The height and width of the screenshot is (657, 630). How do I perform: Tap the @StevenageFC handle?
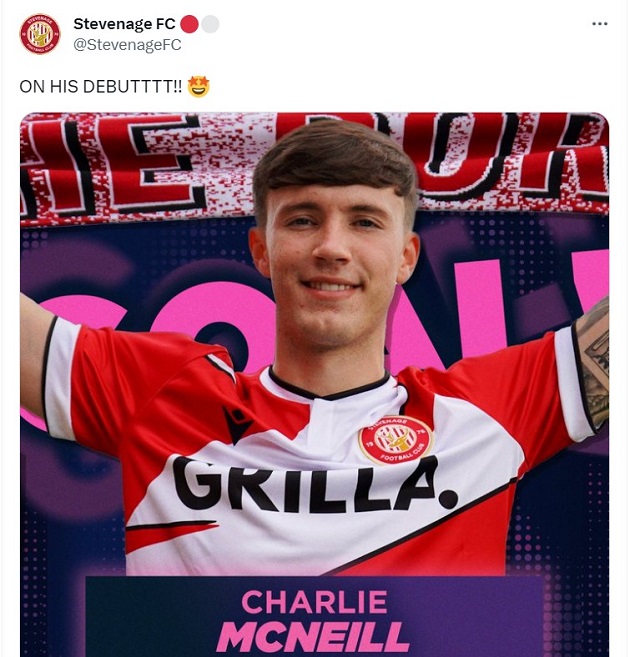tap(127, 44)
